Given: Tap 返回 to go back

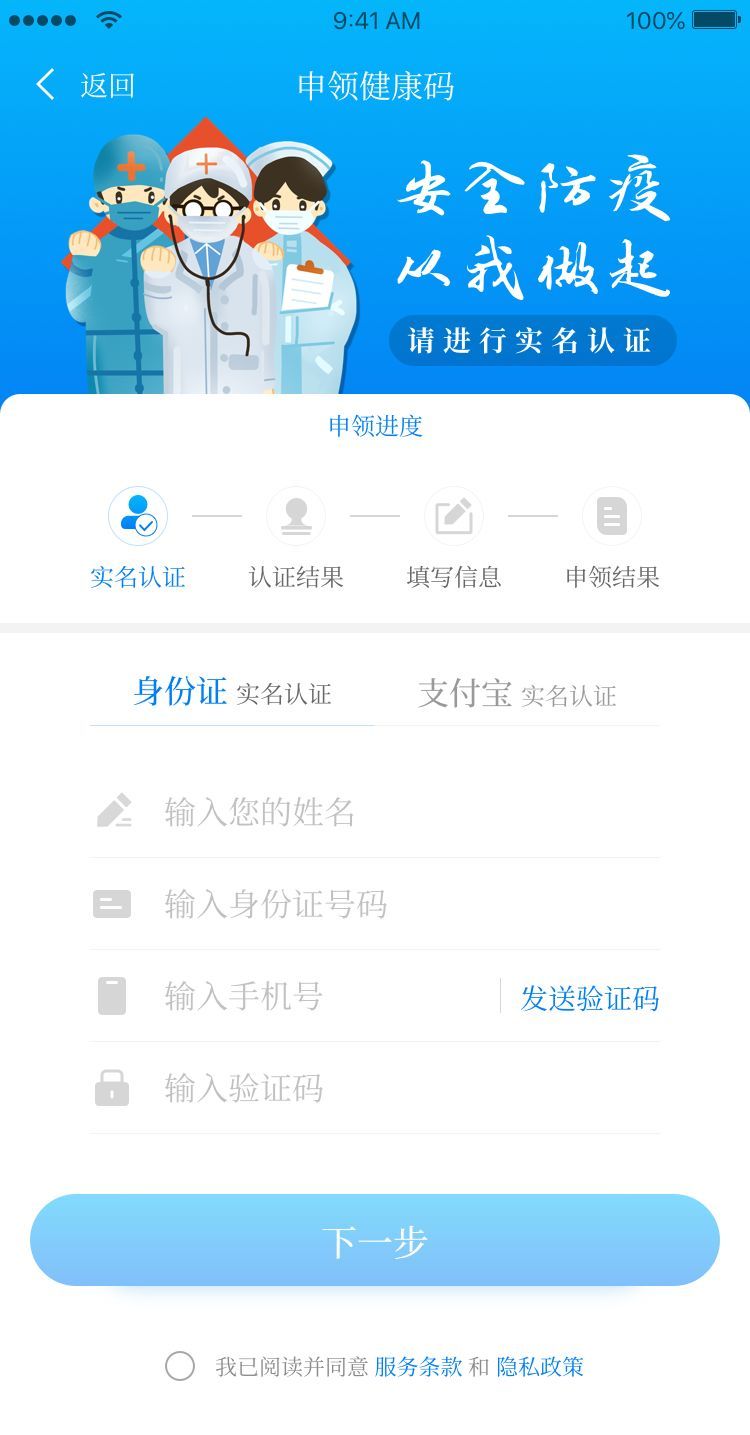Looking at the screenshot, I should [87, 85].
